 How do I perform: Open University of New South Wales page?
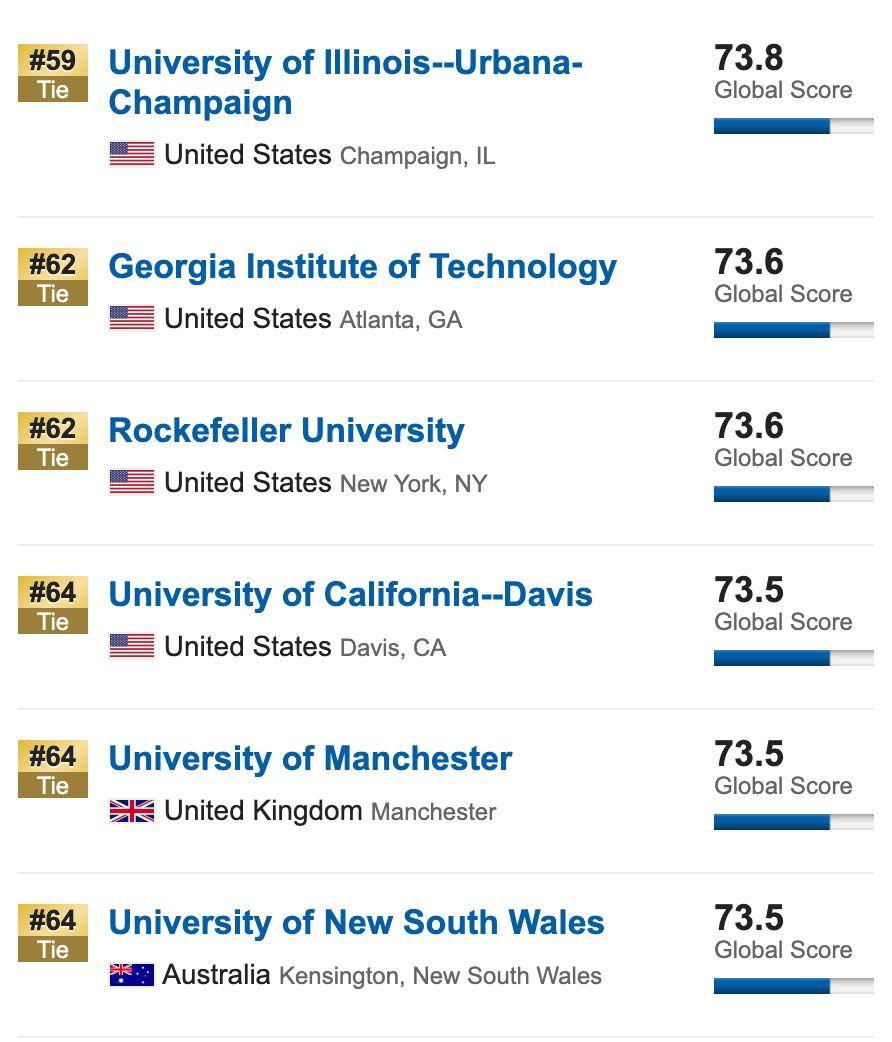[x=356, y=923]
